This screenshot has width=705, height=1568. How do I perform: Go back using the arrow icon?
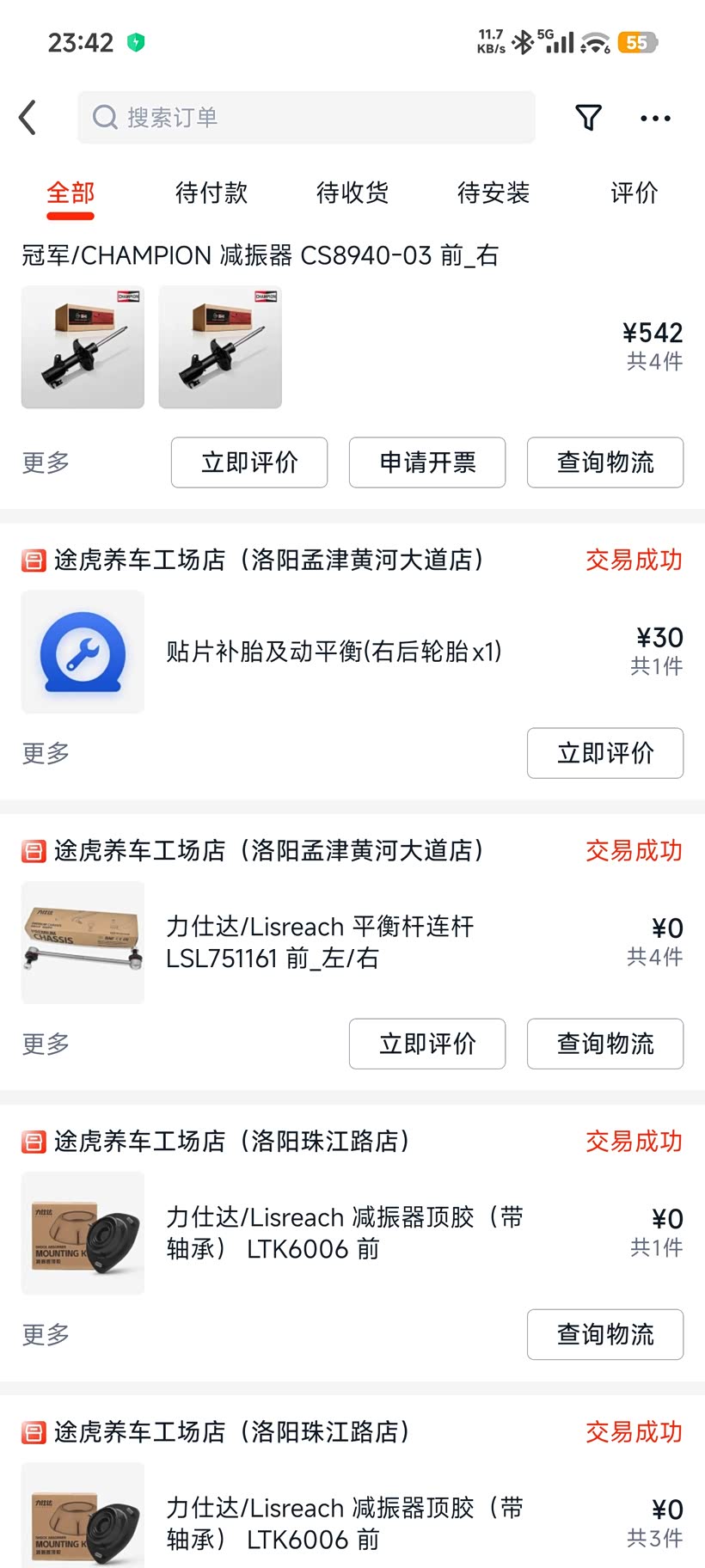pos(28,118)
